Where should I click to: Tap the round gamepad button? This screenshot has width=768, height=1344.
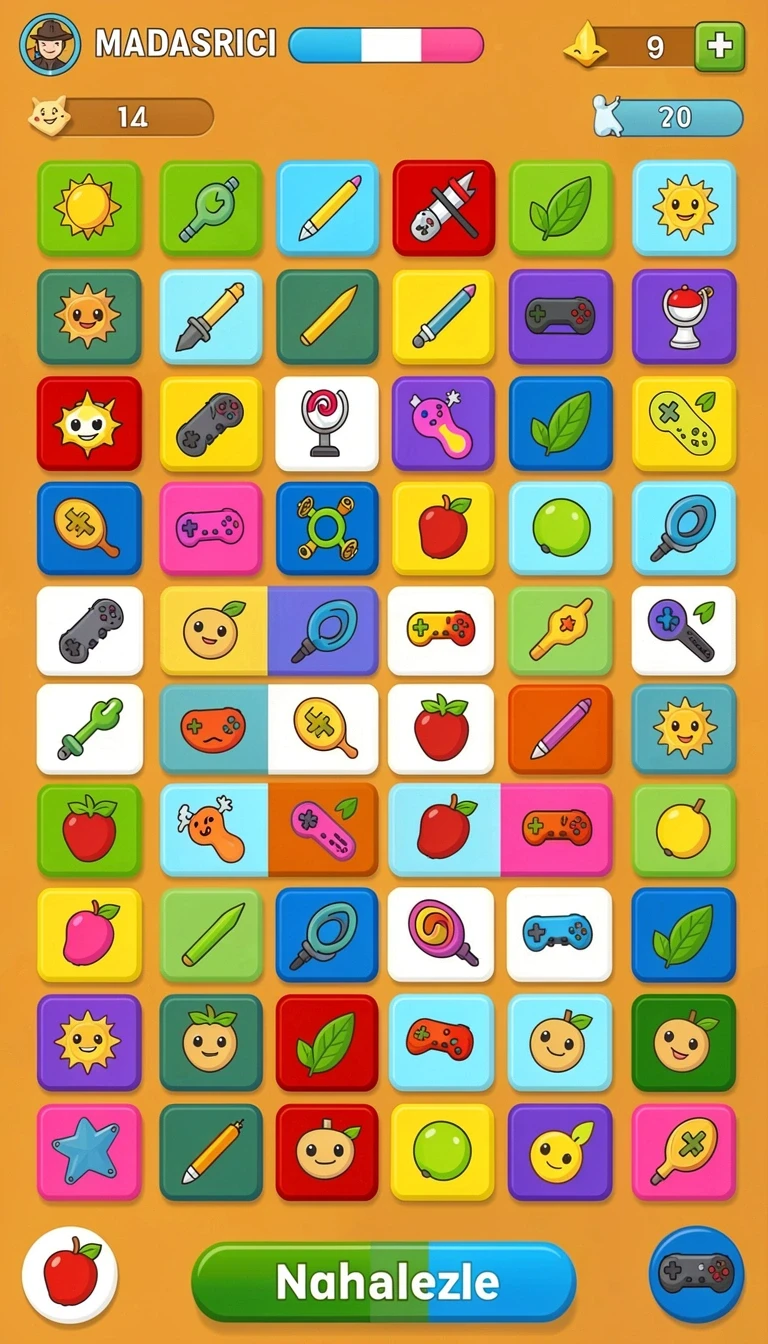click(697, 1275)
